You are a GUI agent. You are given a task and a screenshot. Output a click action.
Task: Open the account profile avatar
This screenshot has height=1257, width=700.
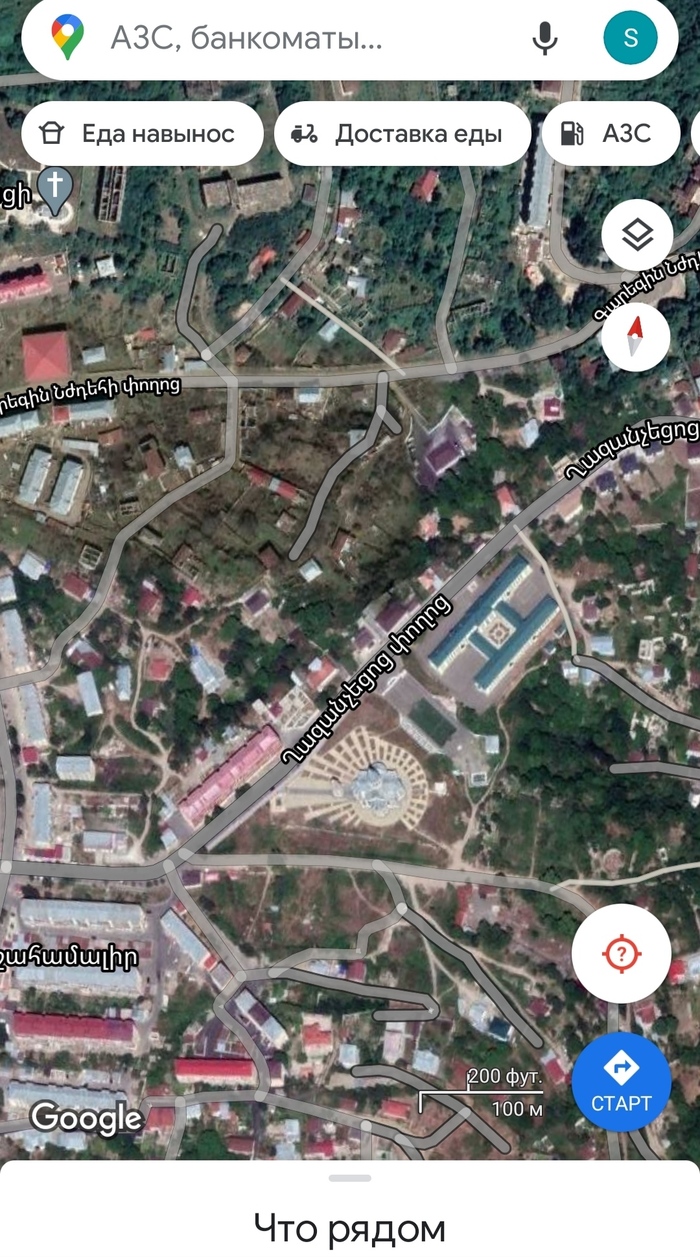click(630, 39)
